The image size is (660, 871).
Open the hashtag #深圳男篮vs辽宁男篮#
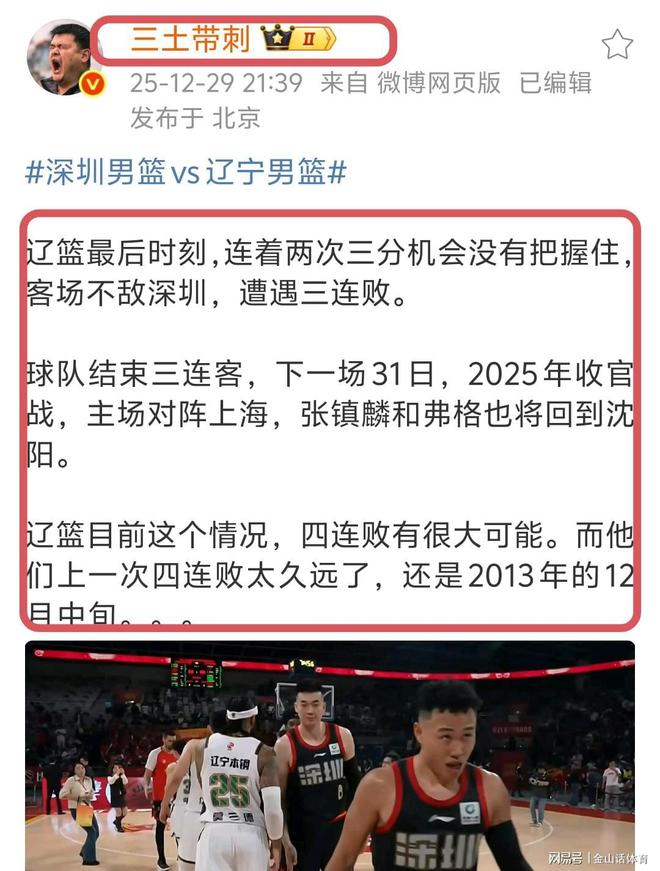(x=186, y=173)
